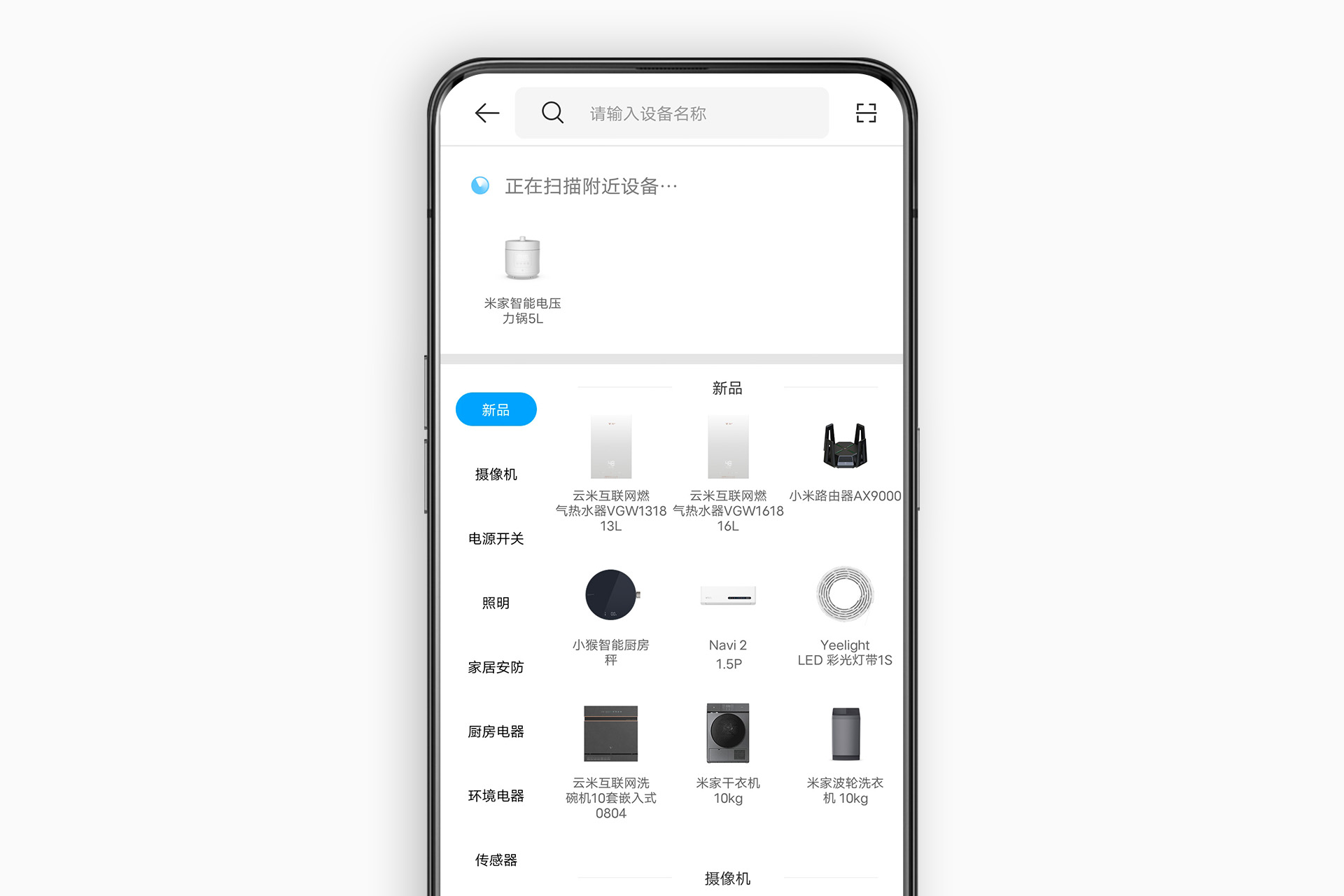Switch to the 传感器 category
Screen dimensions: 1344x896
tap(496, 860)
